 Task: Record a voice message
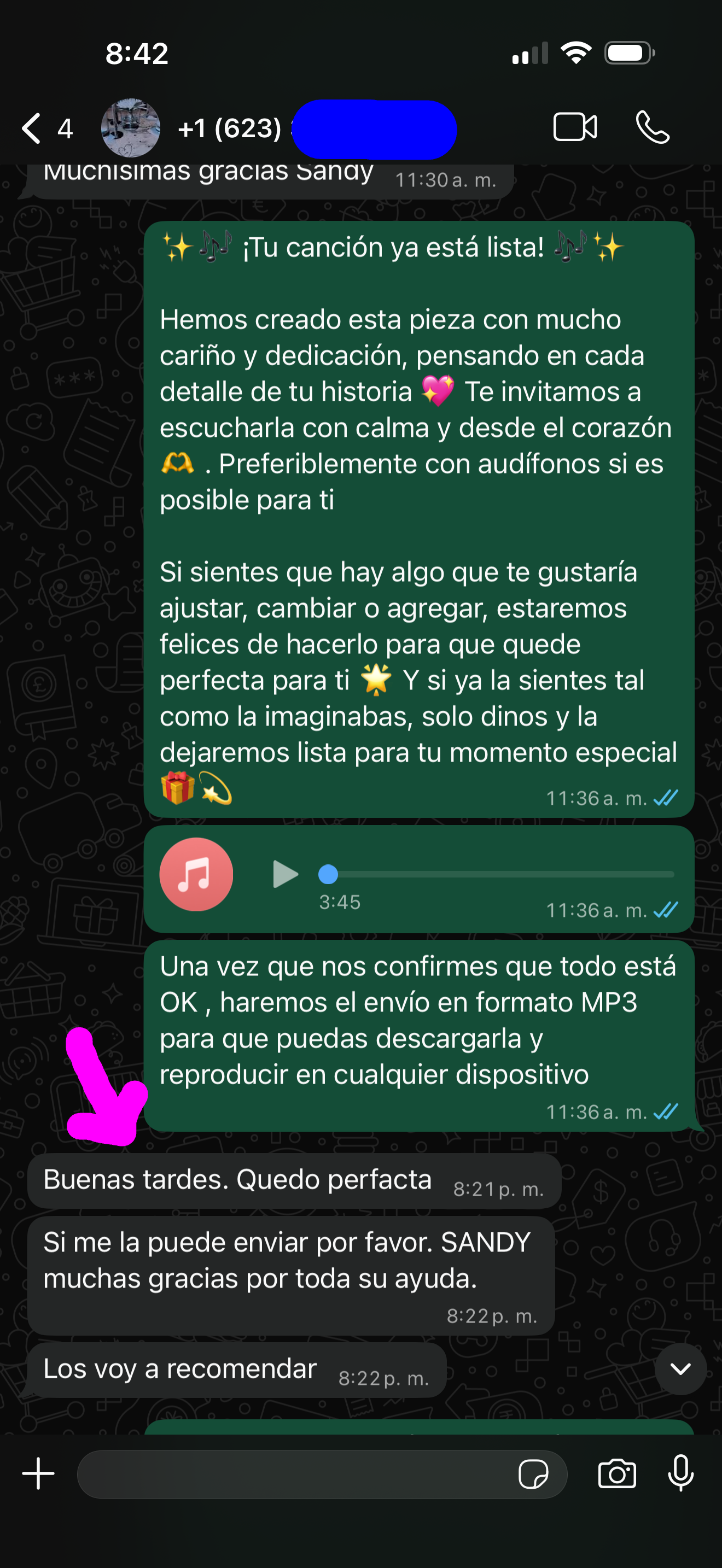pyautogui.click(x=680, y=1473)
